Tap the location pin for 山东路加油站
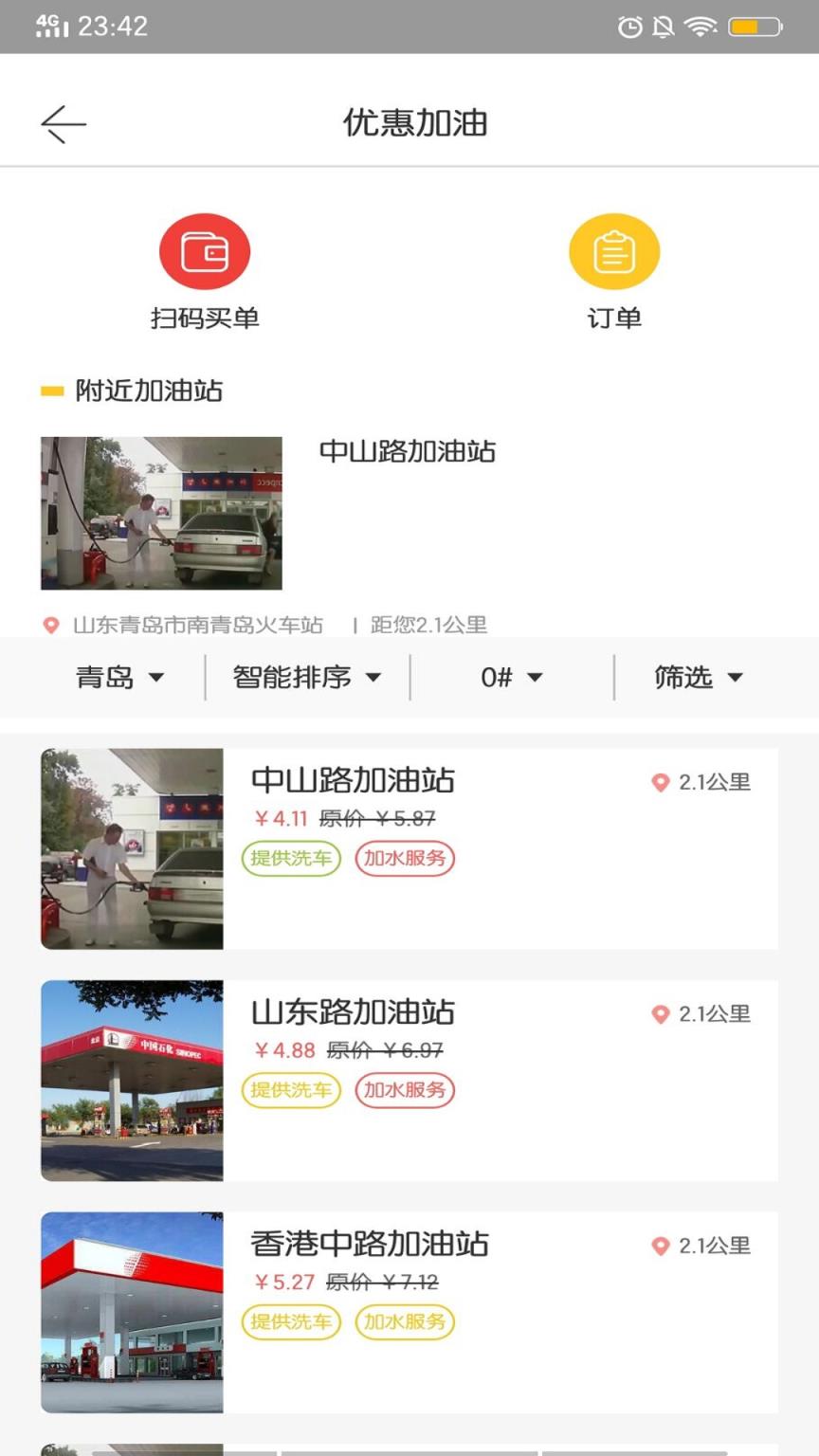Screen dimensions: 819x1456 click(660, 1013)
